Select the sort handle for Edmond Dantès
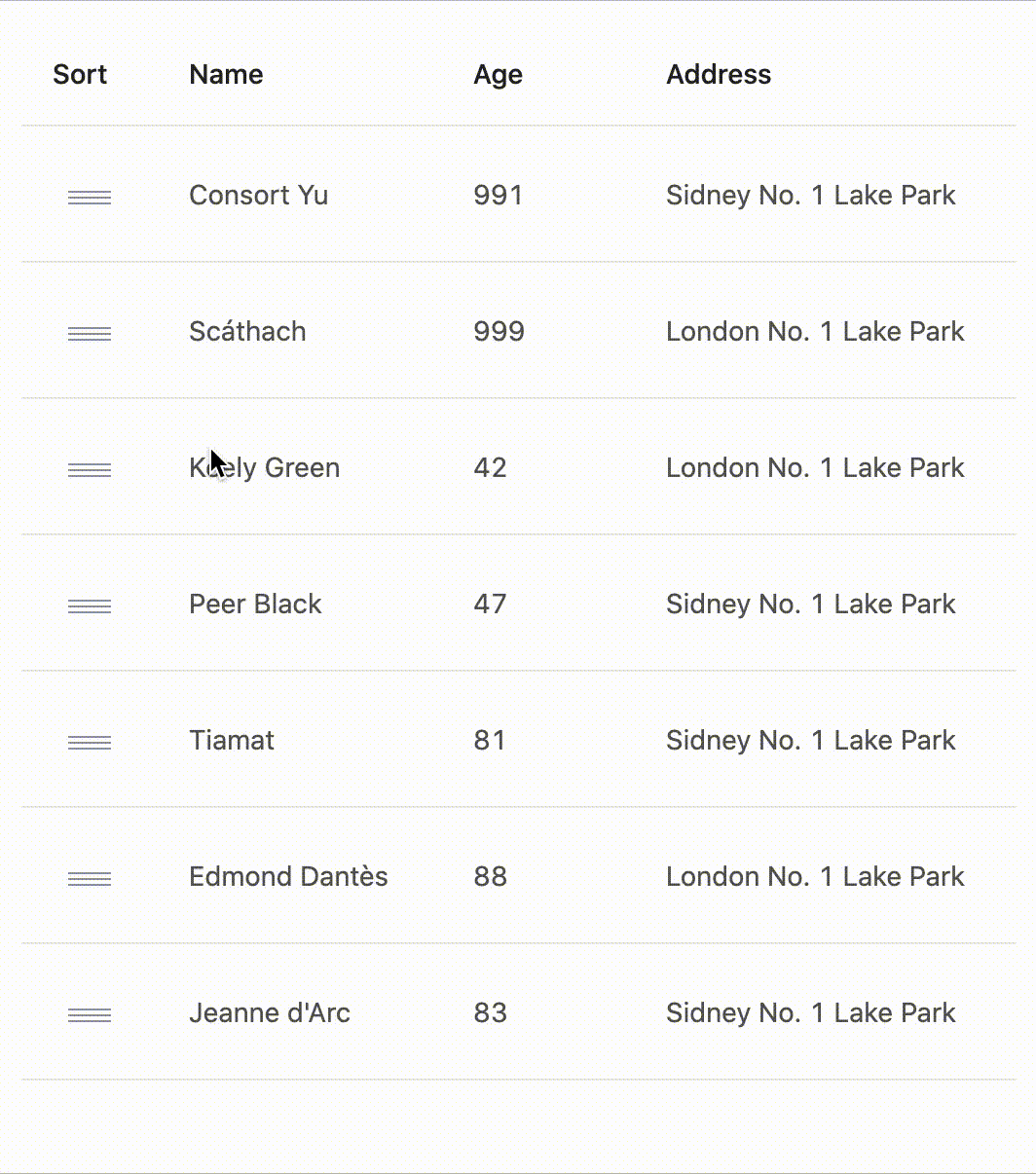Image resolution: width=1036 pixels, height=1174 pixels. (90, 879)
